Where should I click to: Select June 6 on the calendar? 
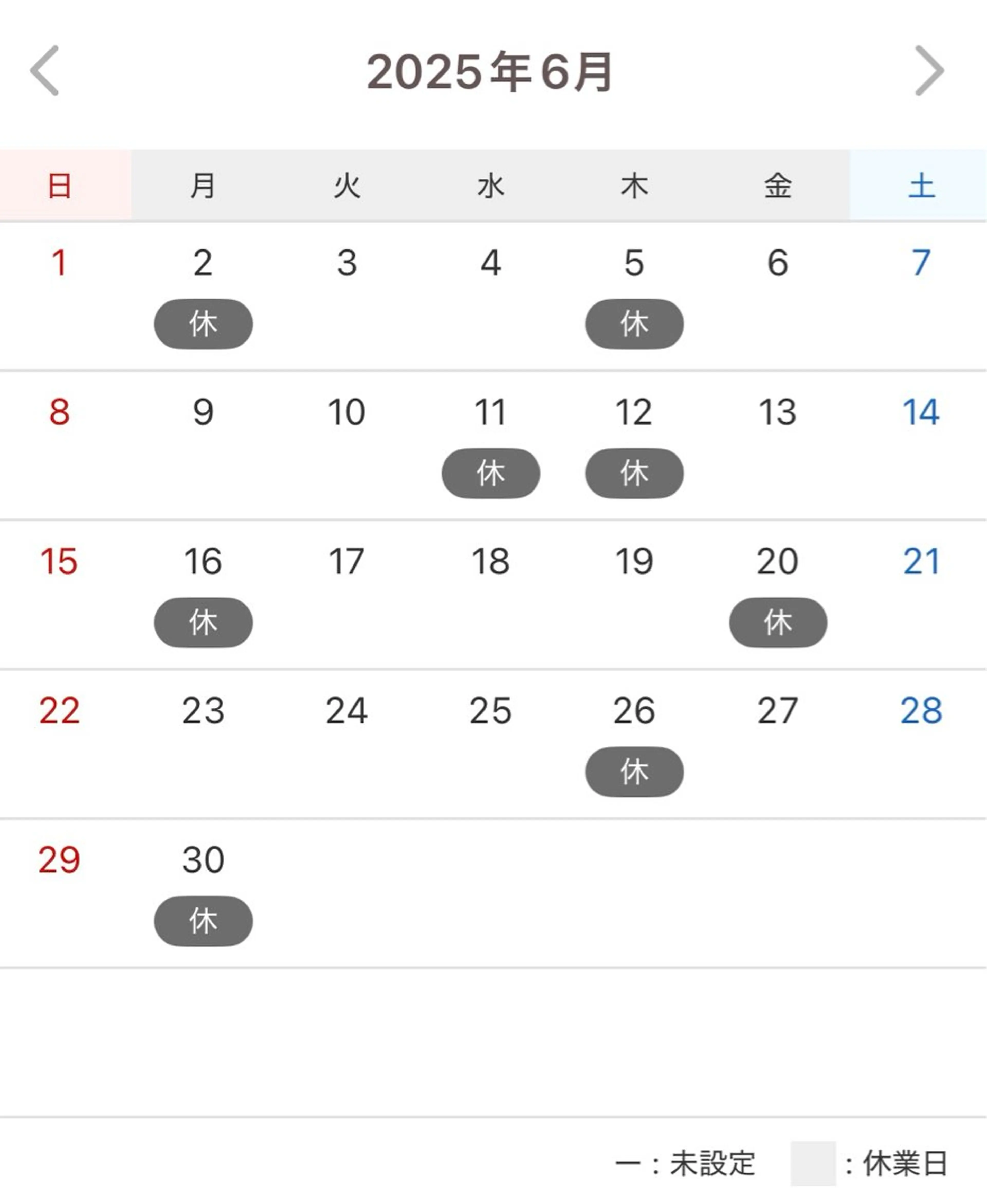778,263
